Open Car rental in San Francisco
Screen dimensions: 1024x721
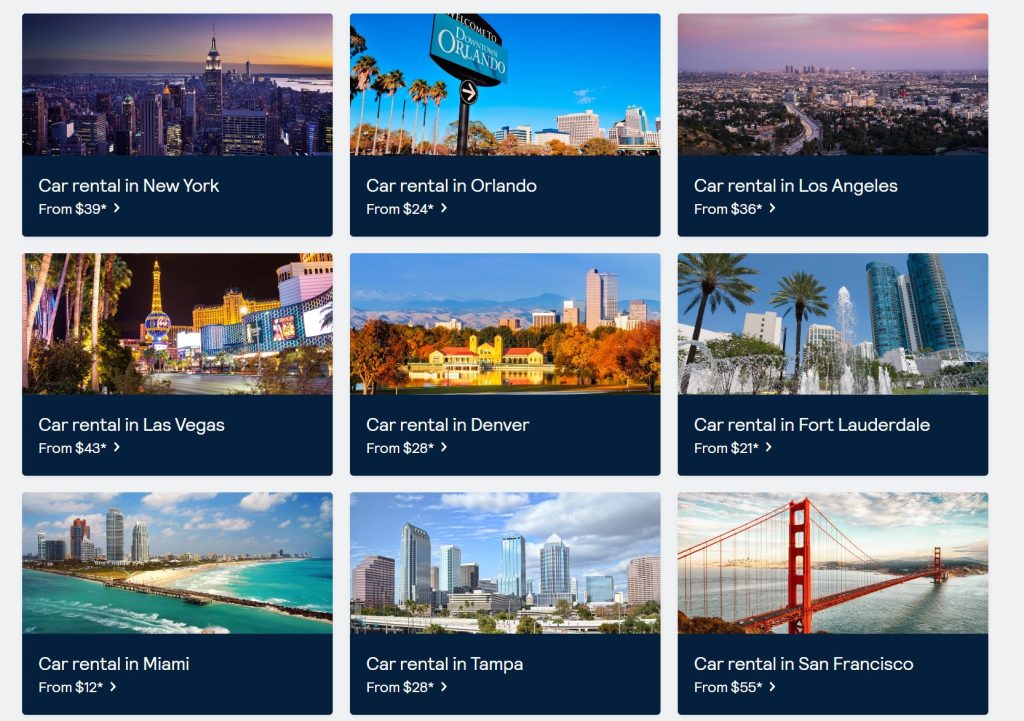tap(832, 603)
